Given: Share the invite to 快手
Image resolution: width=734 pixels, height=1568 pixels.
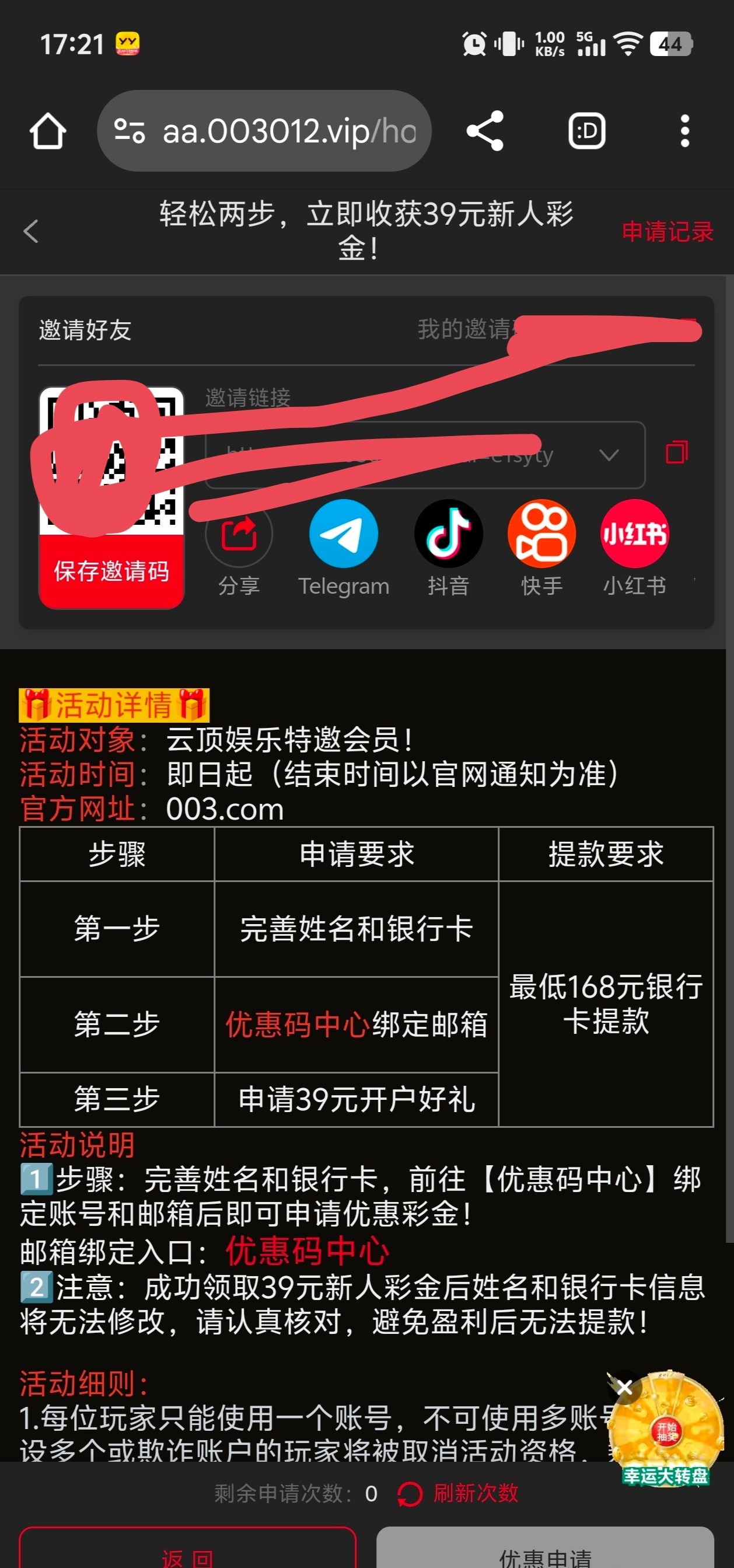Looking at the screenshot, I should click(541, 534).
